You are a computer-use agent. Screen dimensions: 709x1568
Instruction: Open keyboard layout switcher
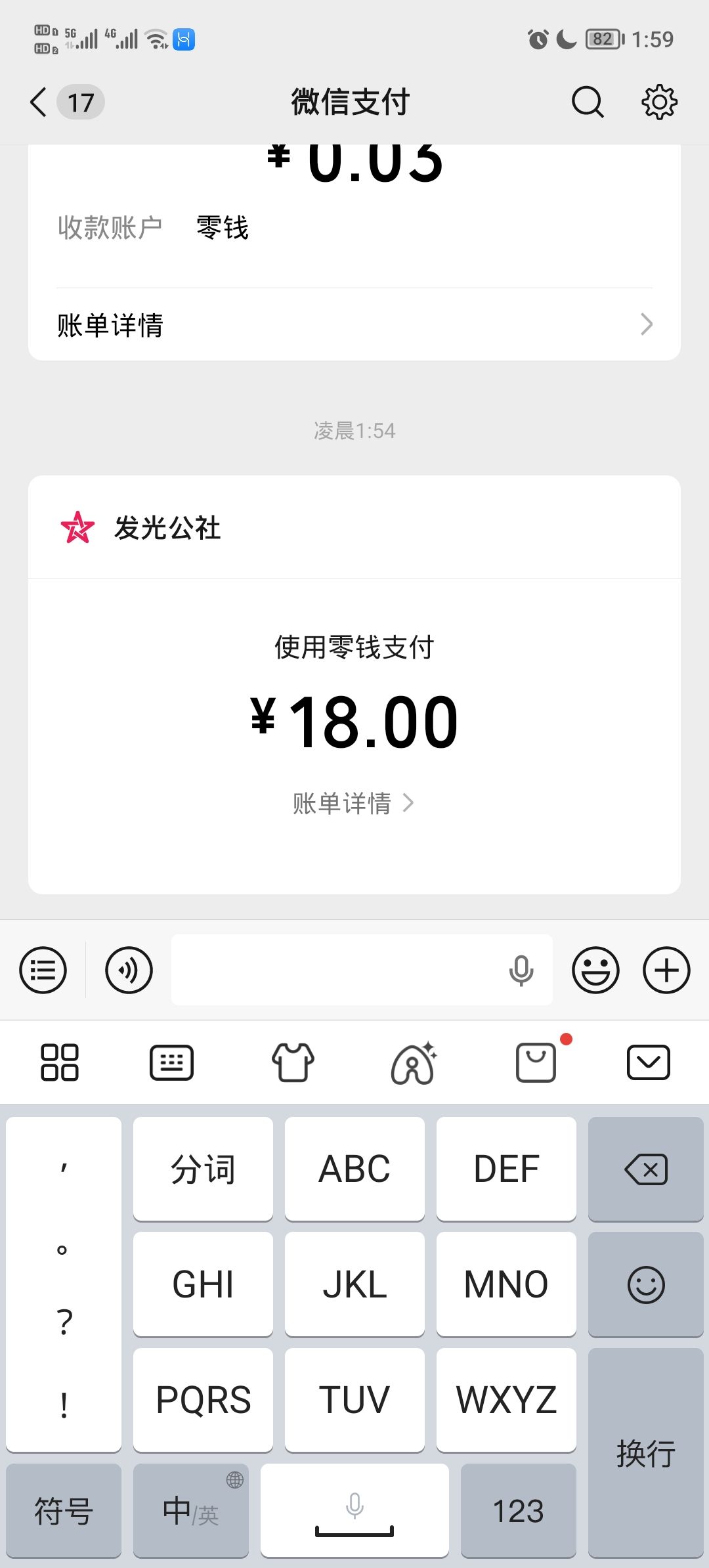point(171,1062)
